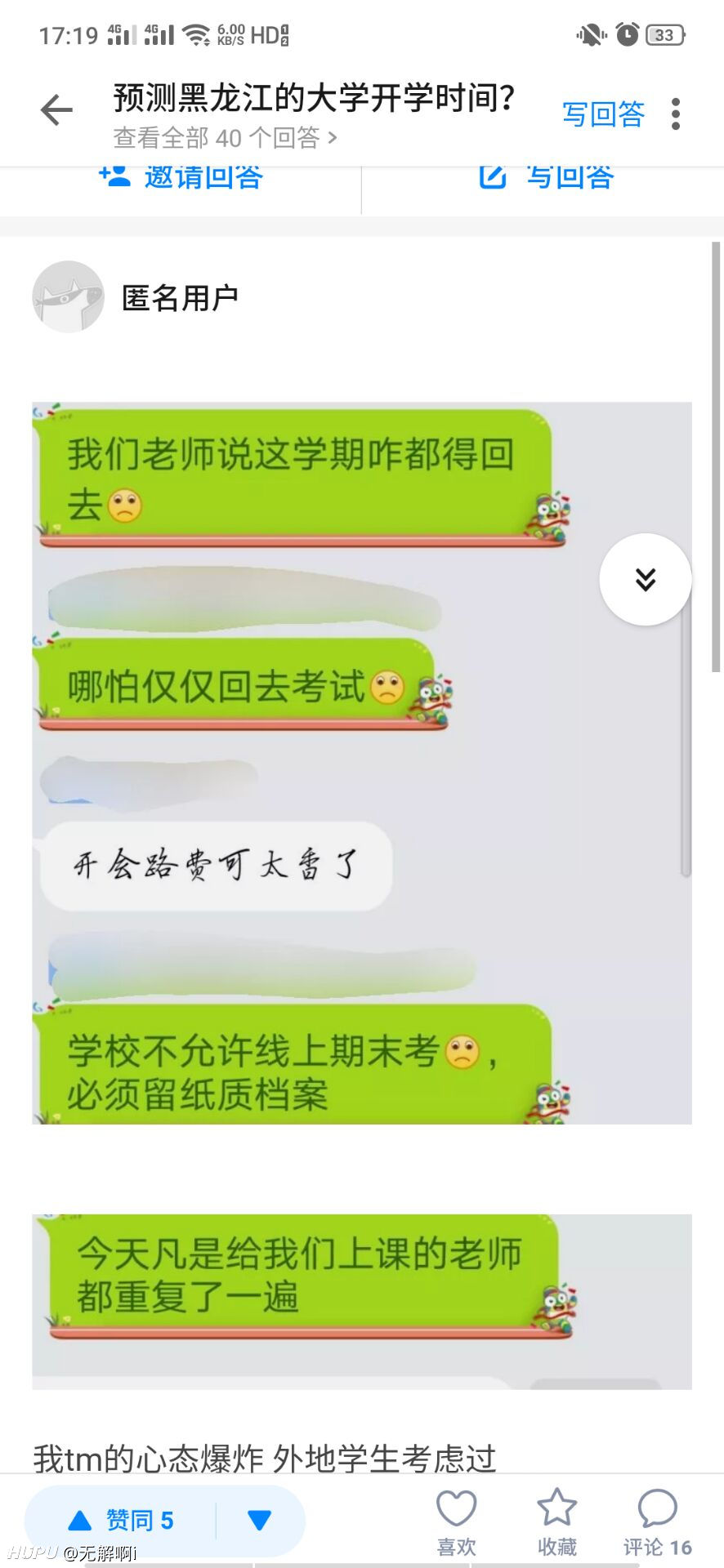This screenshot has width=724, height=1568.
Task: Save the answer with 收藏 star
Action: tap(556, 1522)
